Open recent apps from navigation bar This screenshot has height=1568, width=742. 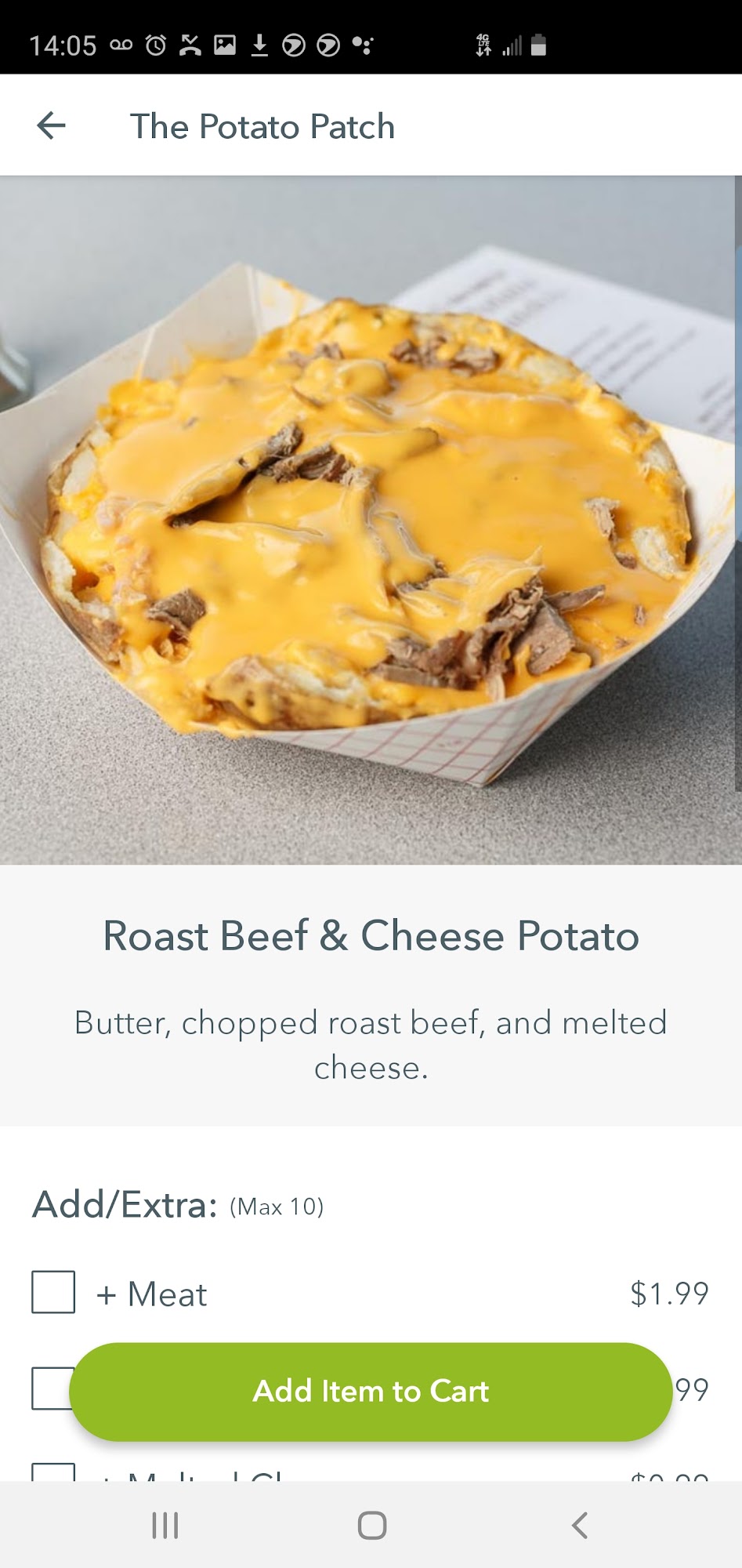[165, 1526]
